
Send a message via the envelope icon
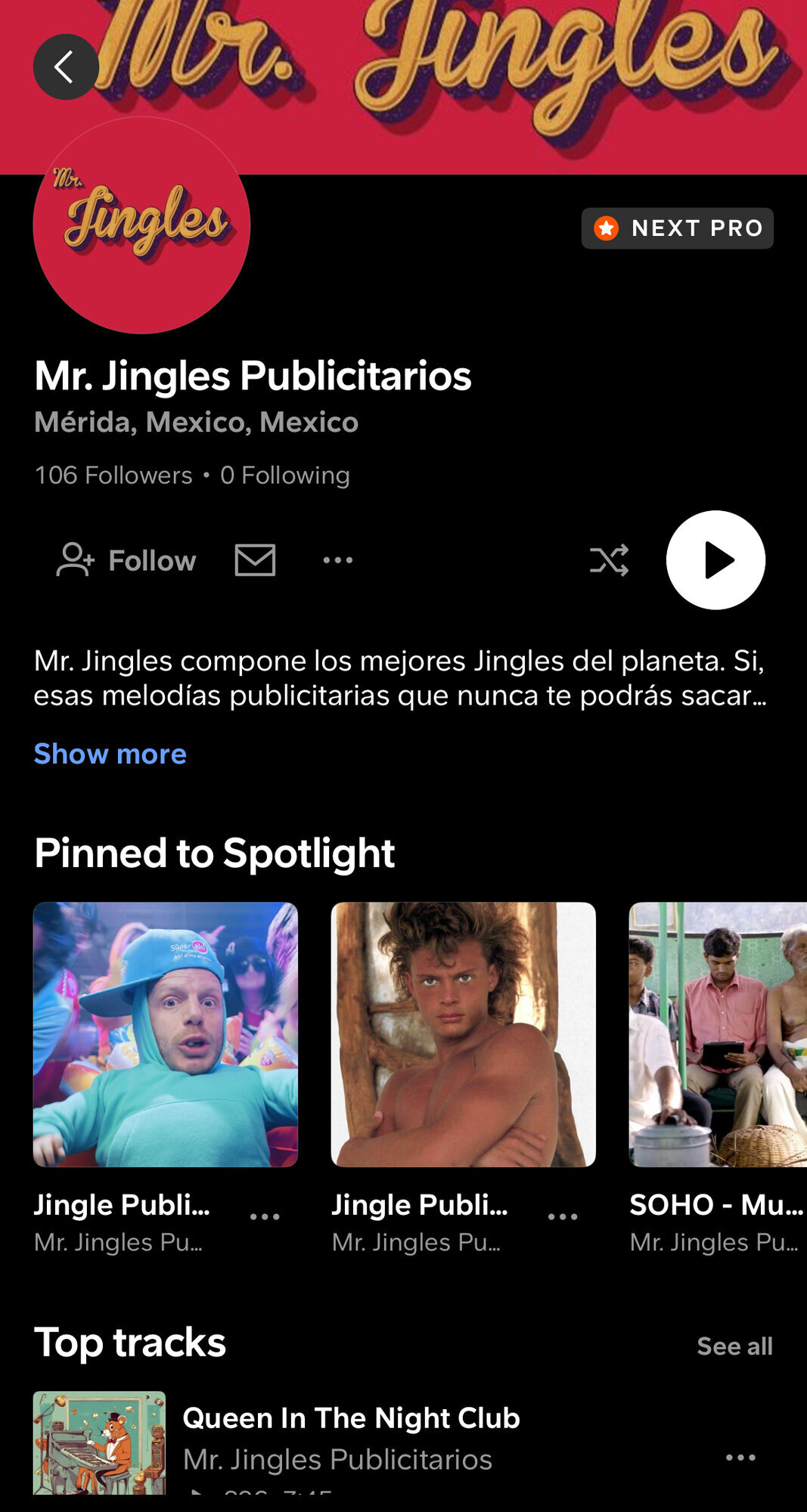click(255, 560)
